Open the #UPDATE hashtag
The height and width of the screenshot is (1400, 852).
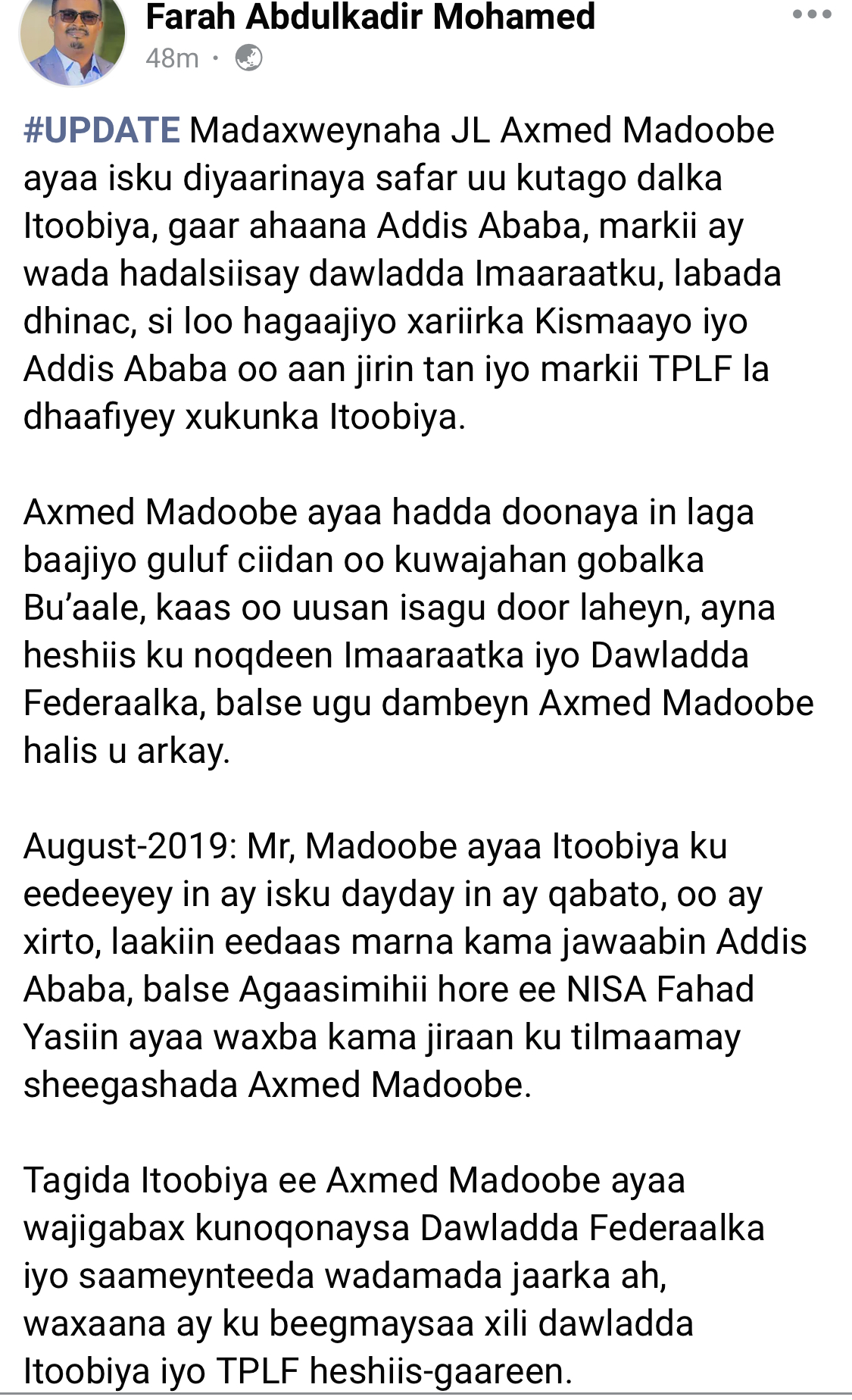click(x=101, y=130)
